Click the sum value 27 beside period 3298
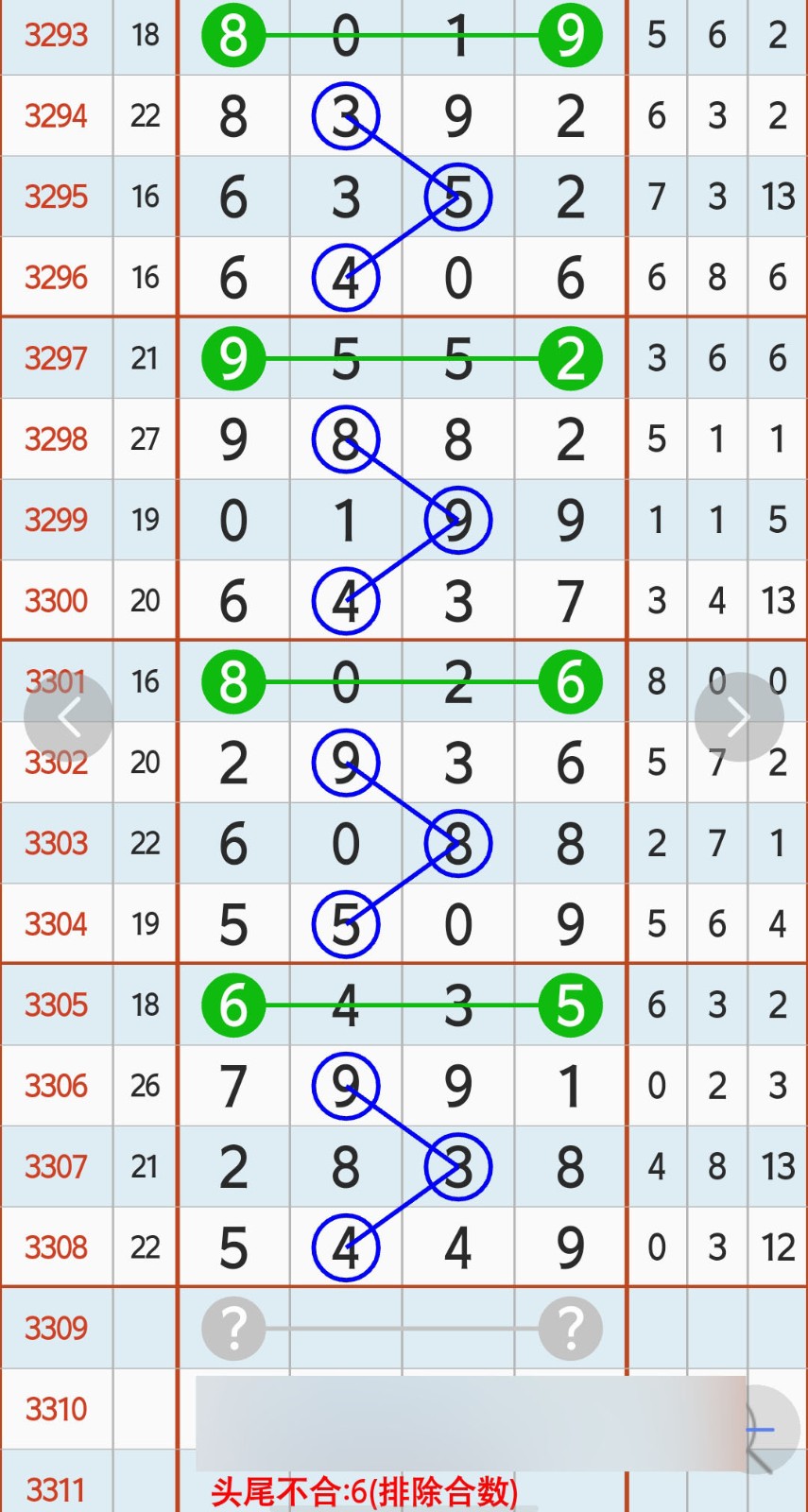This screenshot has width=808, height=1512. tap(145, 438)
